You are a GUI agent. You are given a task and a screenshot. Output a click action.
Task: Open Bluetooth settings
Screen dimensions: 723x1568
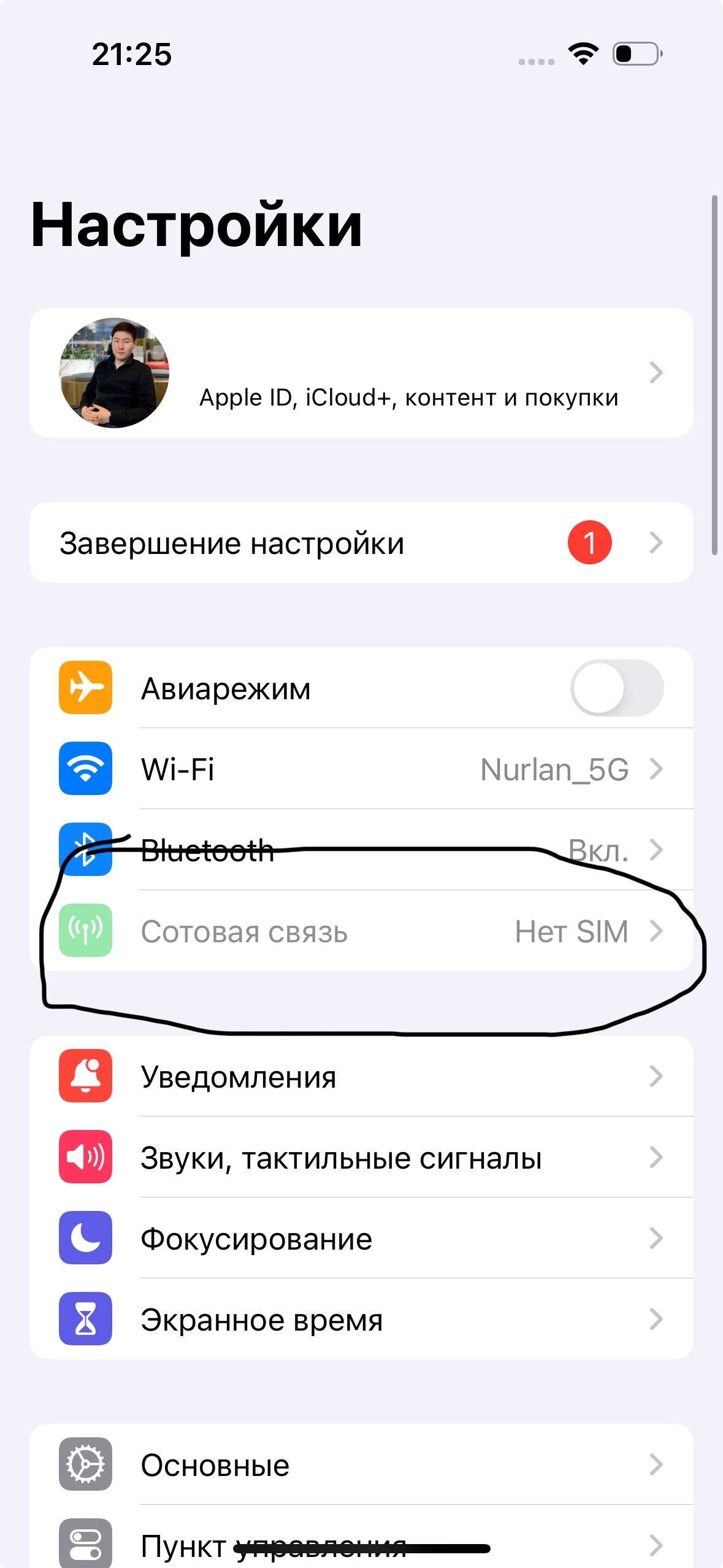click(x=361, y=850)
